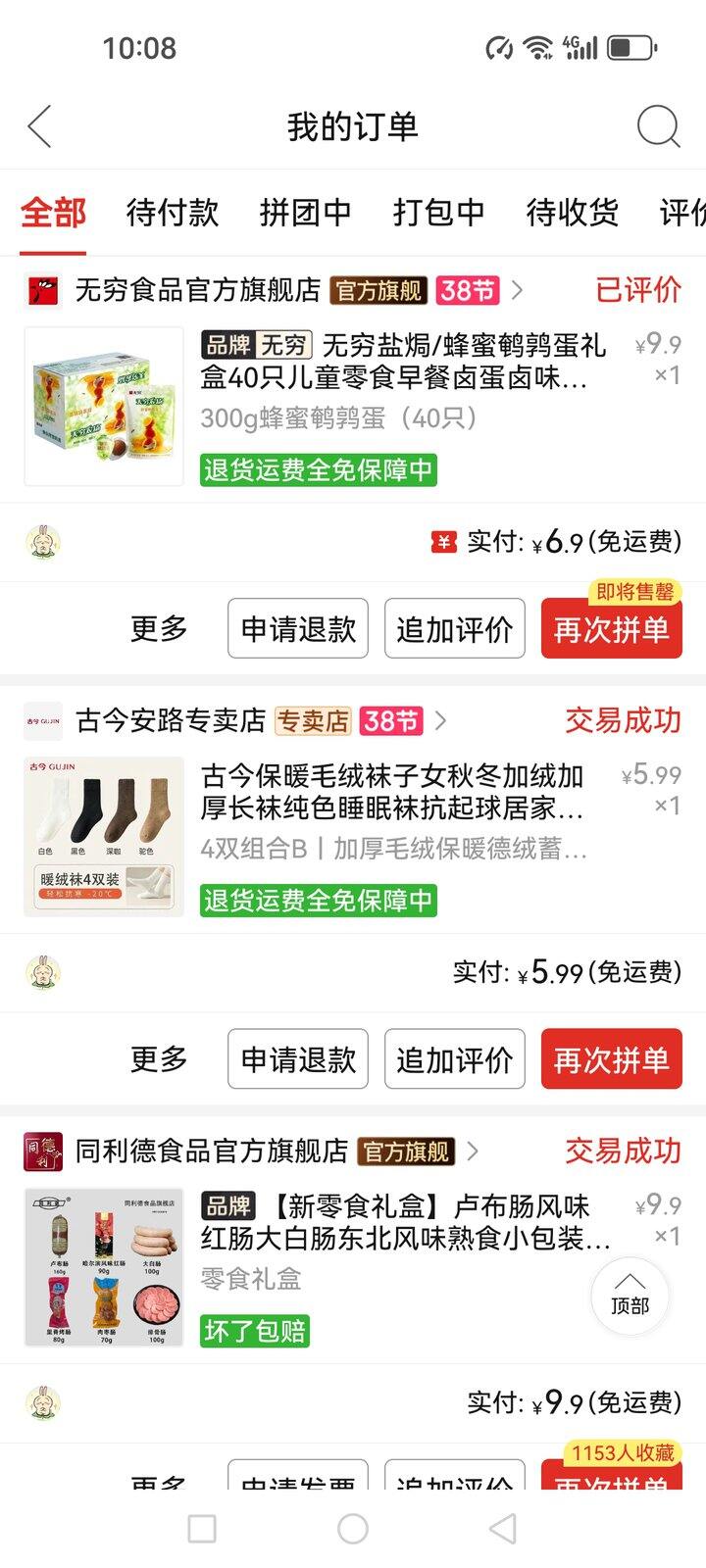This screenshot has height=1568, width=706.
Task: Open 同利德食品官方旗舰店 store page
Action: tap(211, 1151)
